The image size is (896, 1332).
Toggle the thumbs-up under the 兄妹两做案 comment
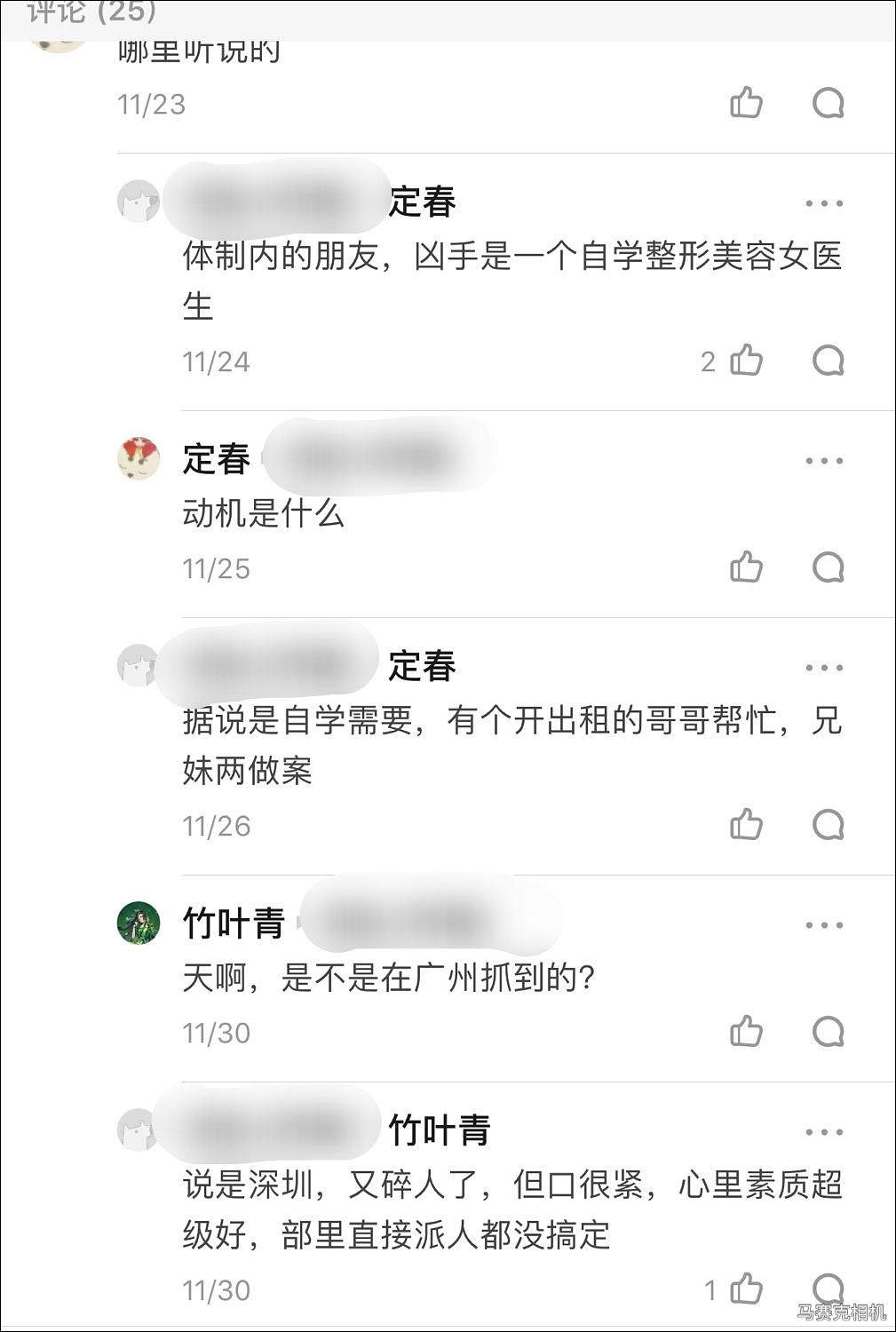pyautogui.click(x=747, y=824)
